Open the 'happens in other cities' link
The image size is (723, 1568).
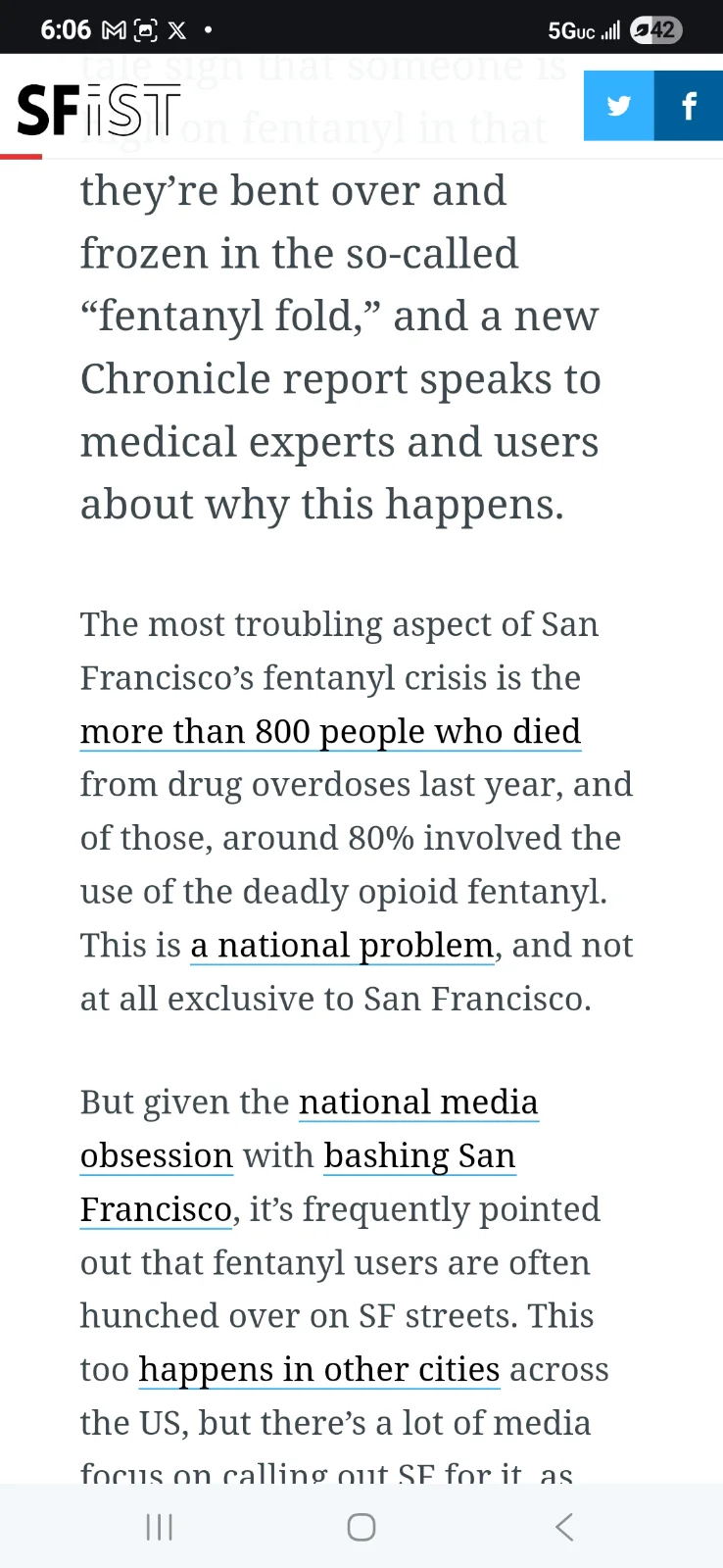coord(319,1369)
